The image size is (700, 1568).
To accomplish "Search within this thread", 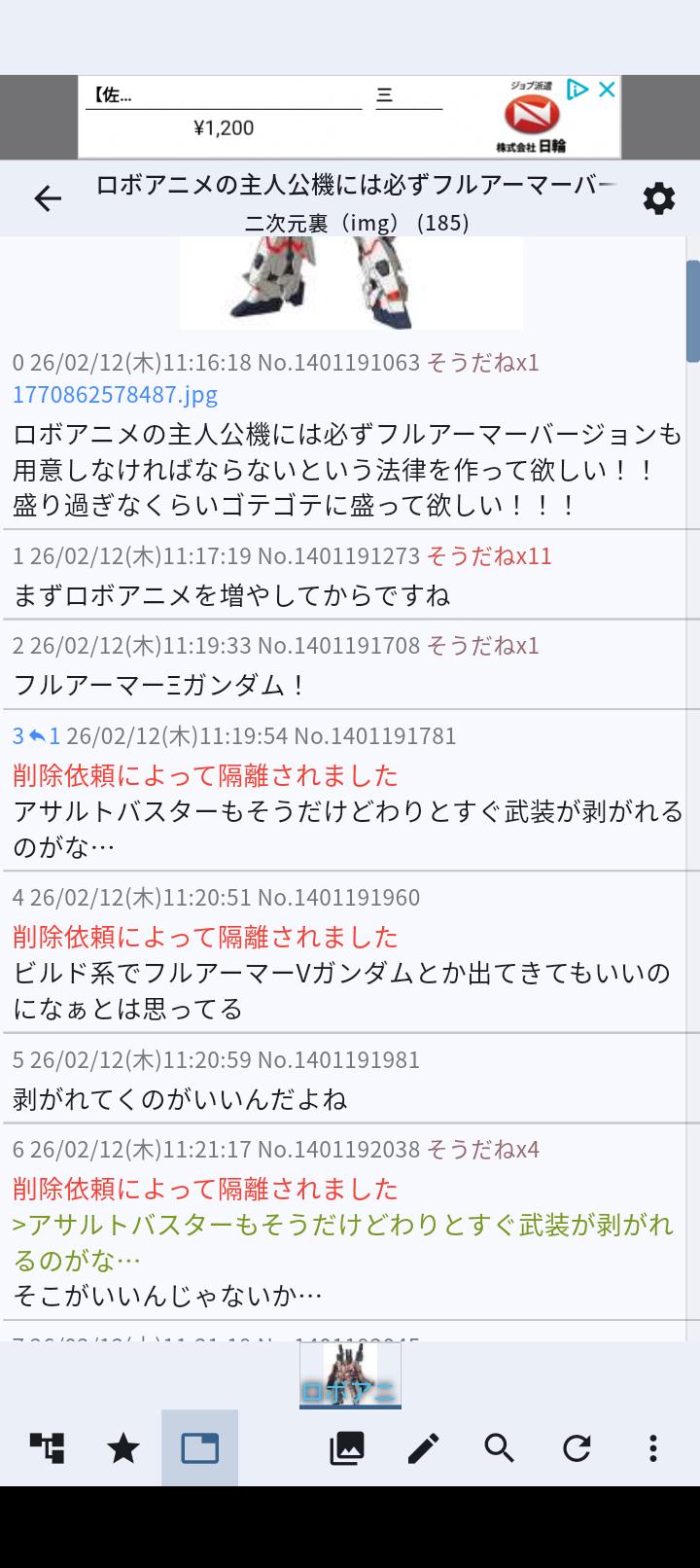I will [x=500, y=1448].
